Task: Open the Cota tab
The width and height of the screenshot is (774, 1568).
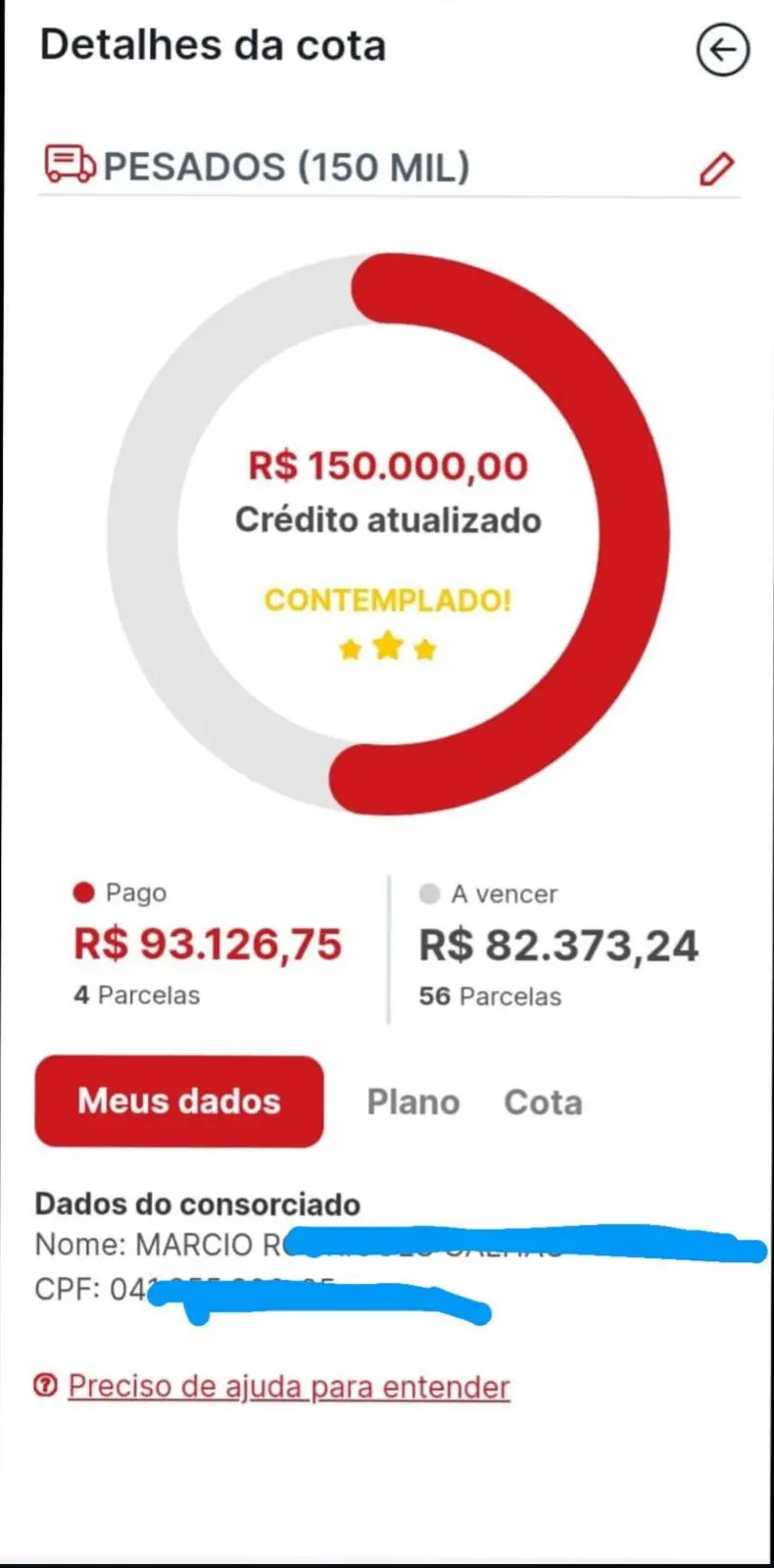Action: [543, 1102]
